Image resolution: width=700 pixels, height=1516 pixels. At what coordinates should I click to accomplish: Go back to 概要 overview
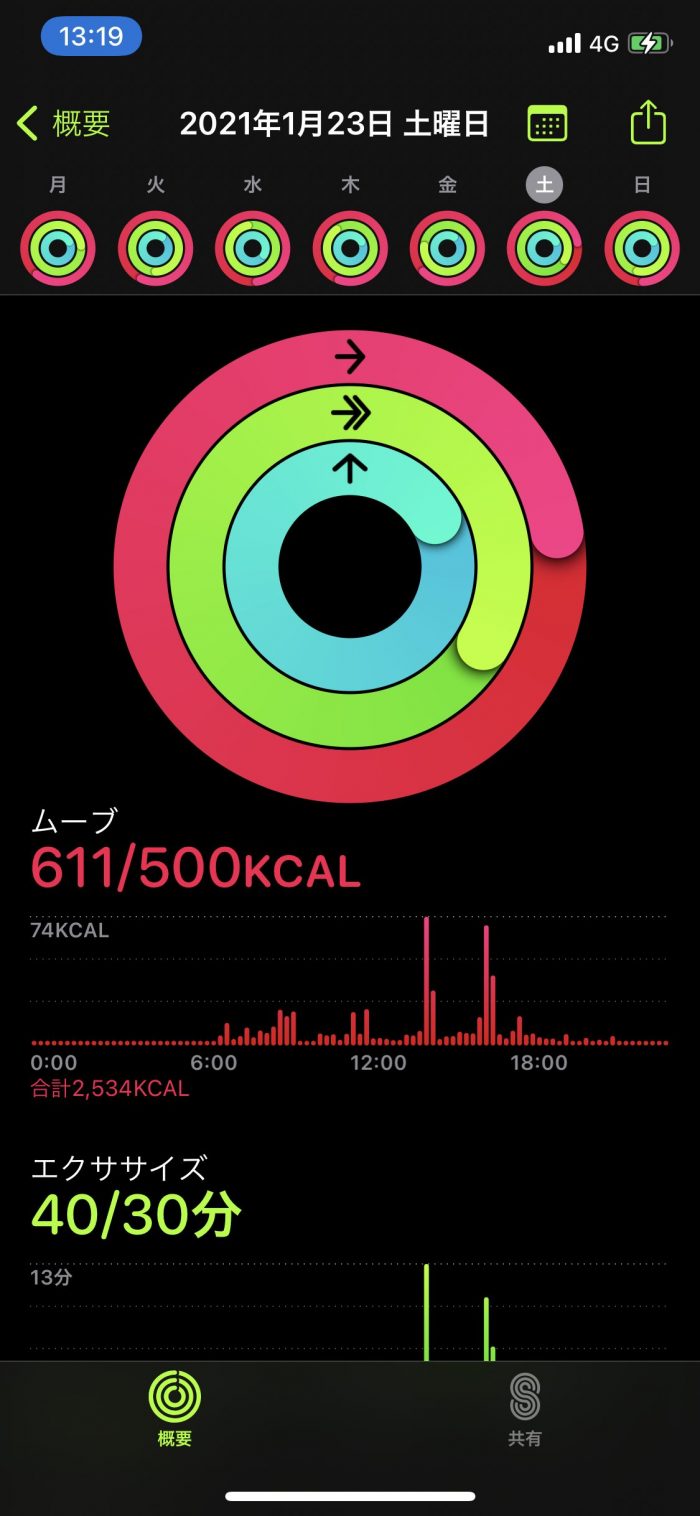tap(64, 124)
